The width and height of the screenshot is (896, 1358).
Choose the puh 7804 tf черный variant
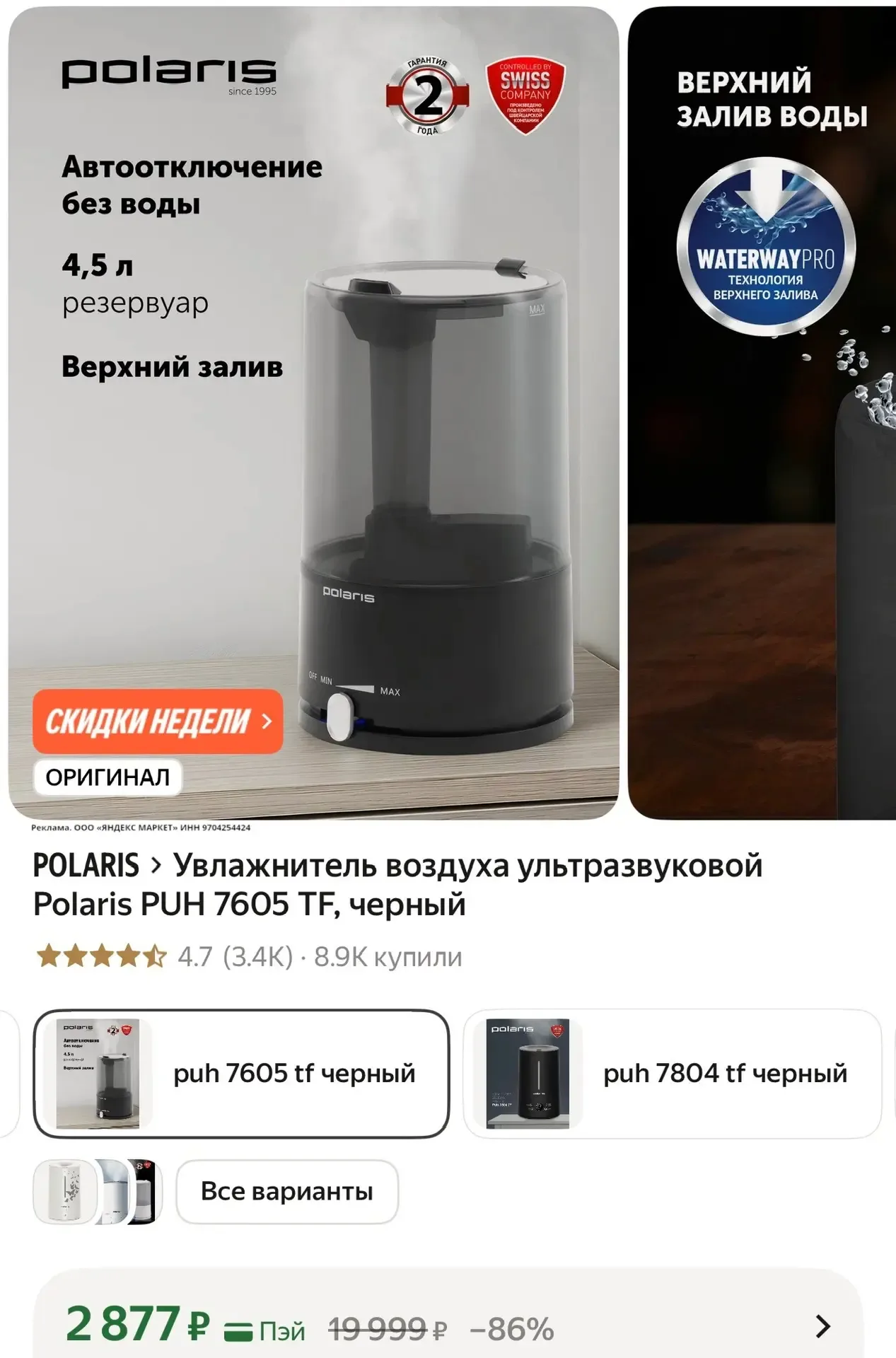[x=672, y=1074]
